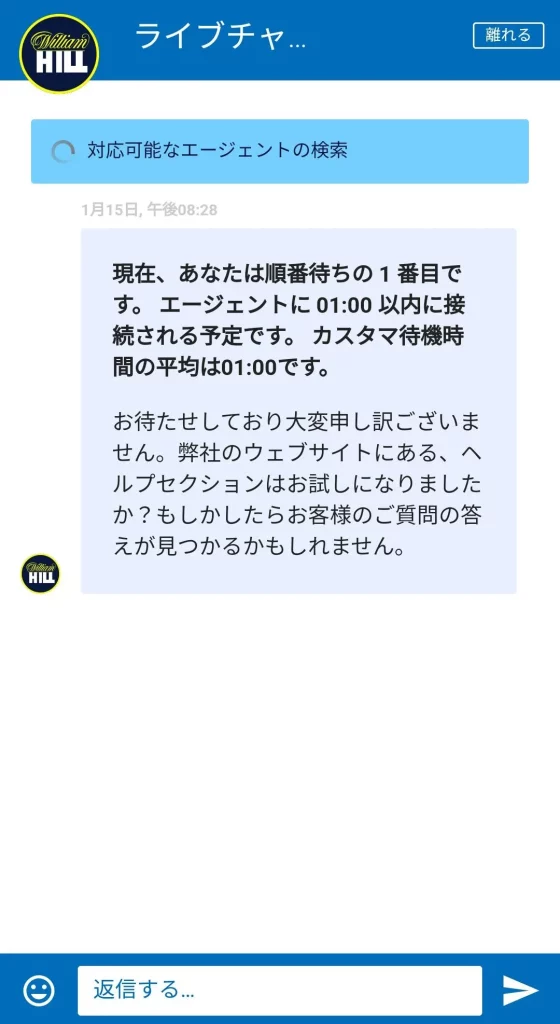Focus the 返信する reply text field
The image size is (560, 1024).
pyautogui.click(x=280, y=991)
